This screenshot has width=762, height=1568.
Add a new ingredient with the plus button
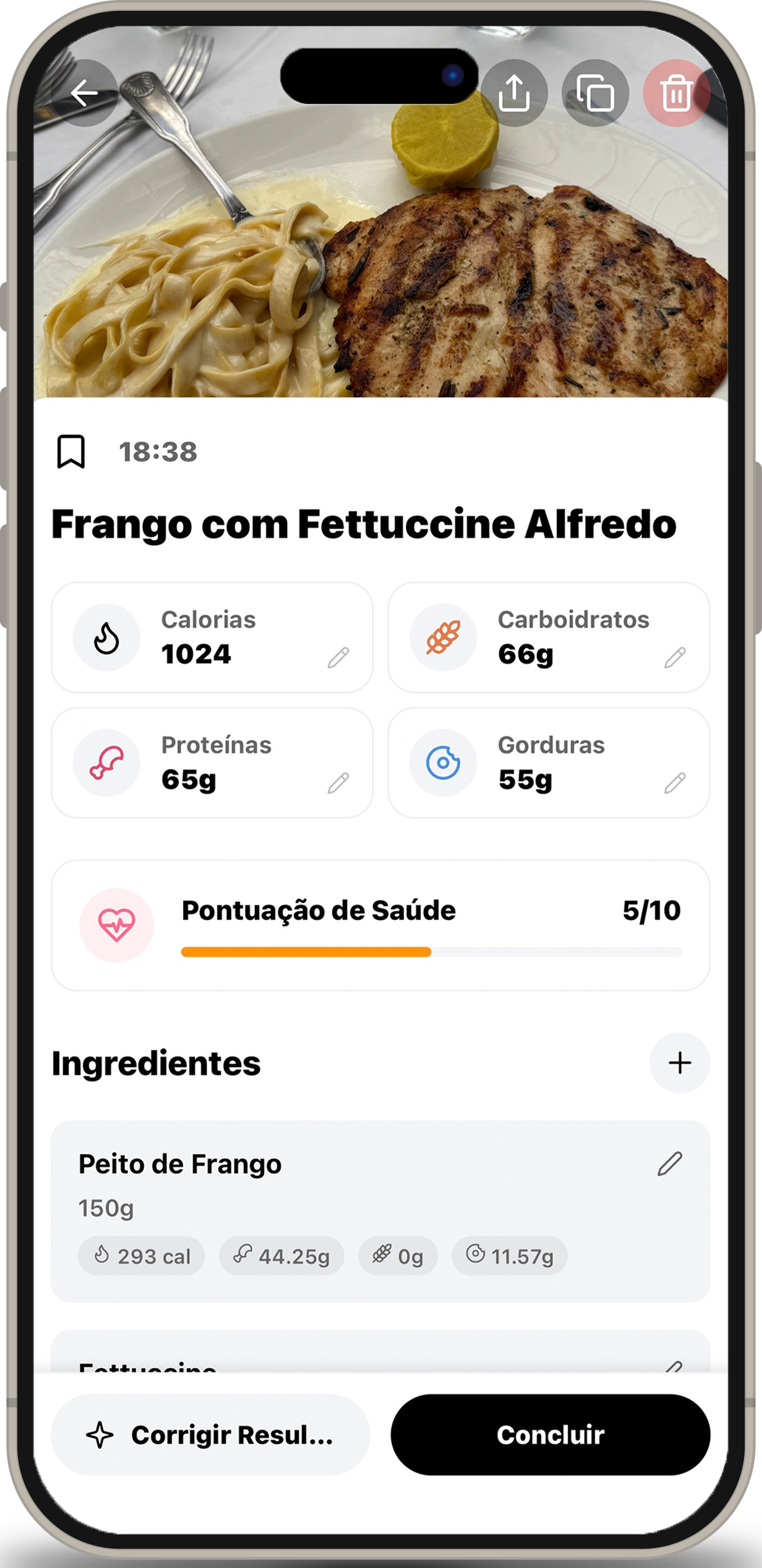click(679, 1063)
